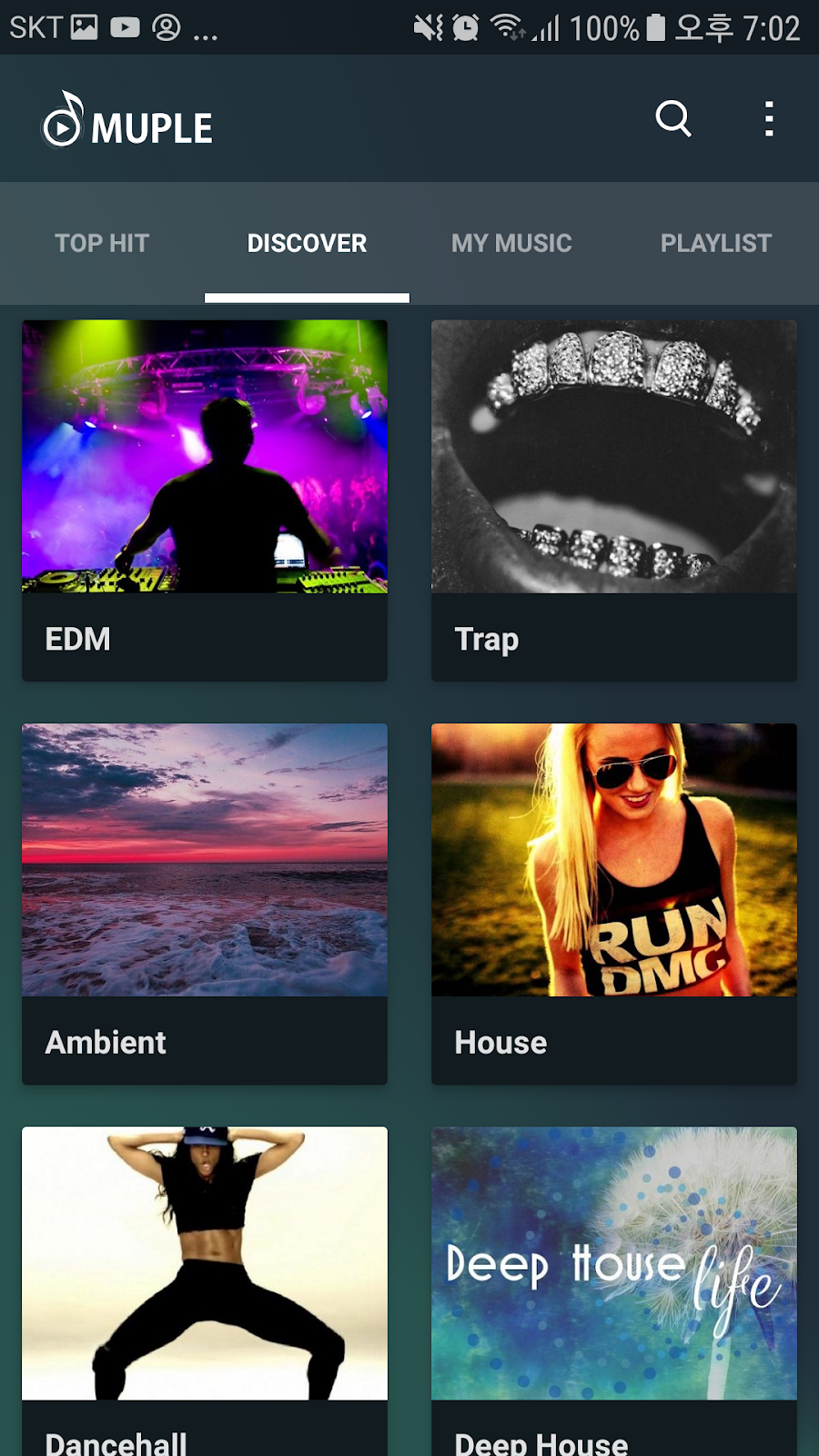Tap the alarm clock status bar icon
Screen dimensions: 819x1456
[x=462, y=28]
